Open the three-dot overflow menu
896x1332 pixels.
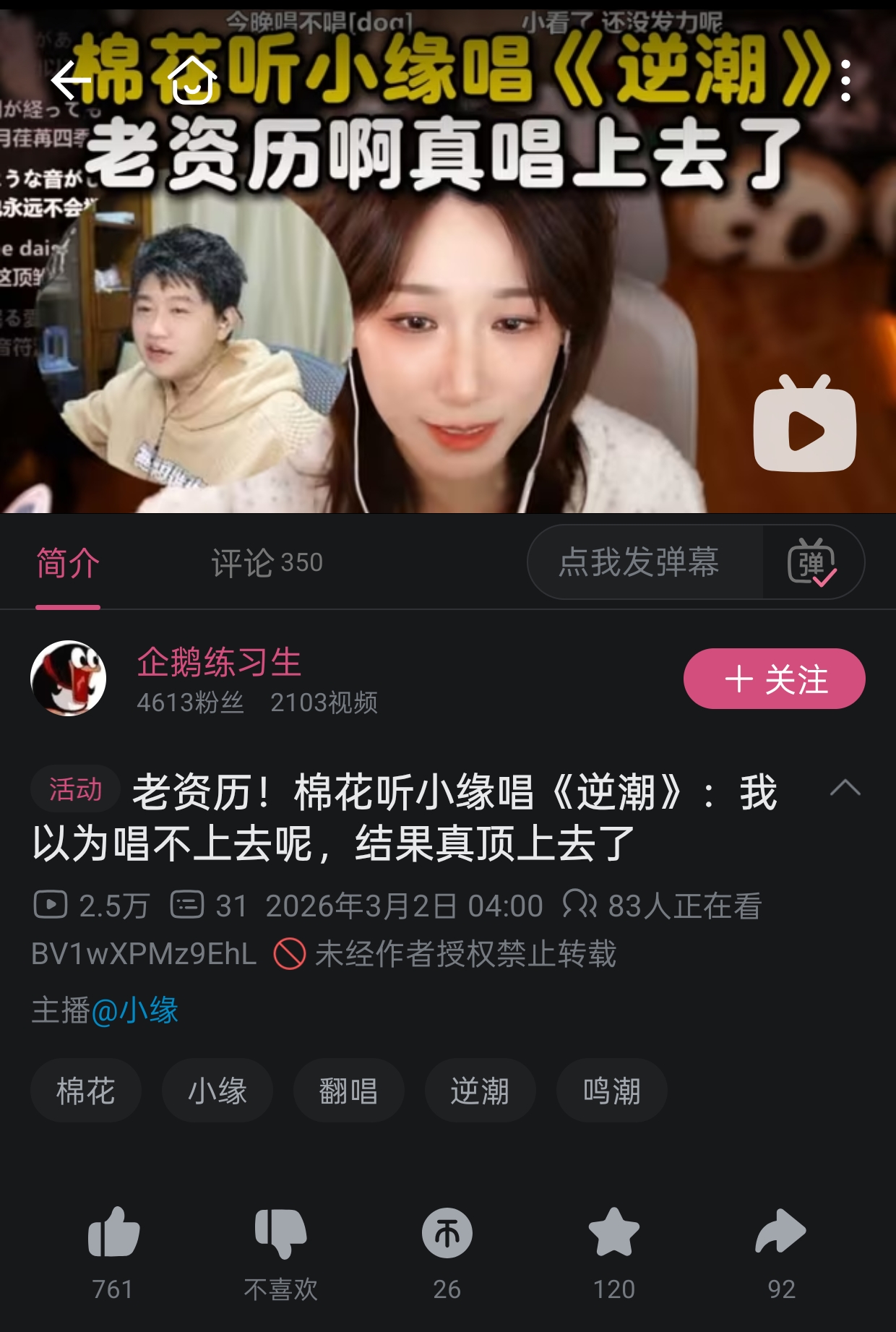tap(845, 80)
